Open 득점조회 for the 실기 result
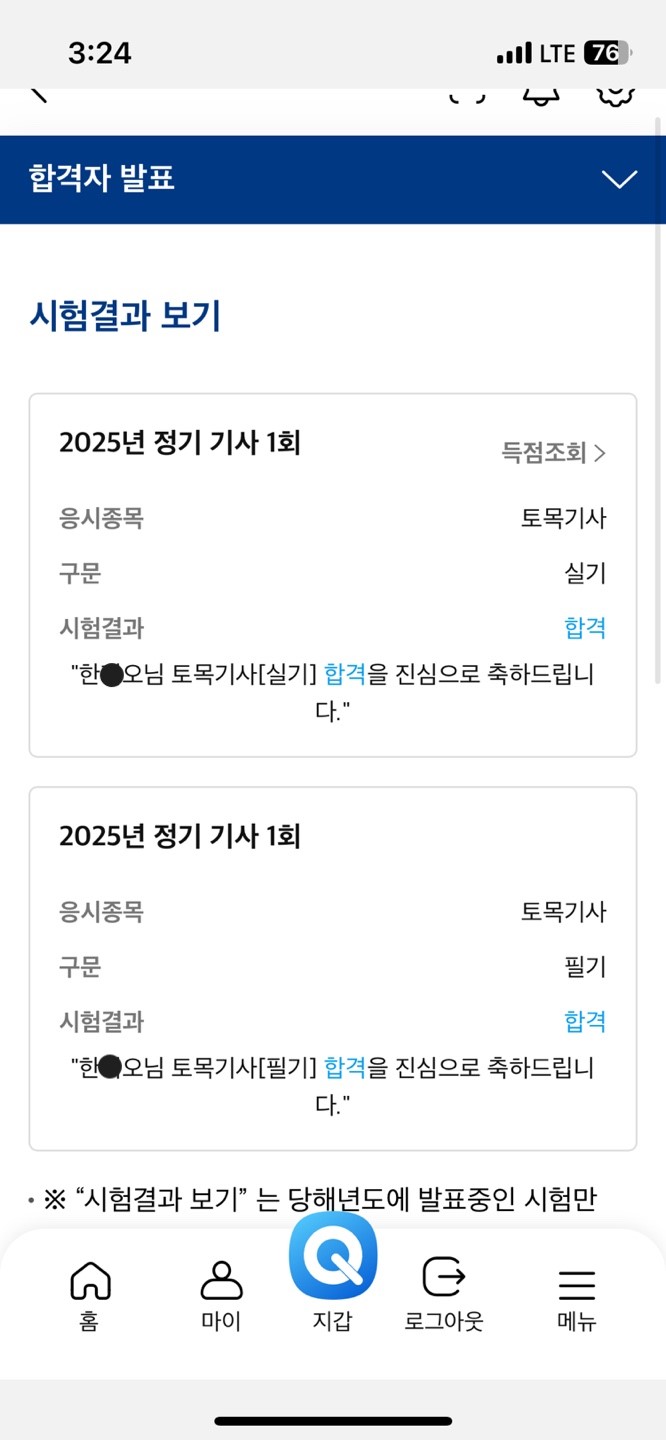Viewport: 666px width, 1440px height. point(554,453)
